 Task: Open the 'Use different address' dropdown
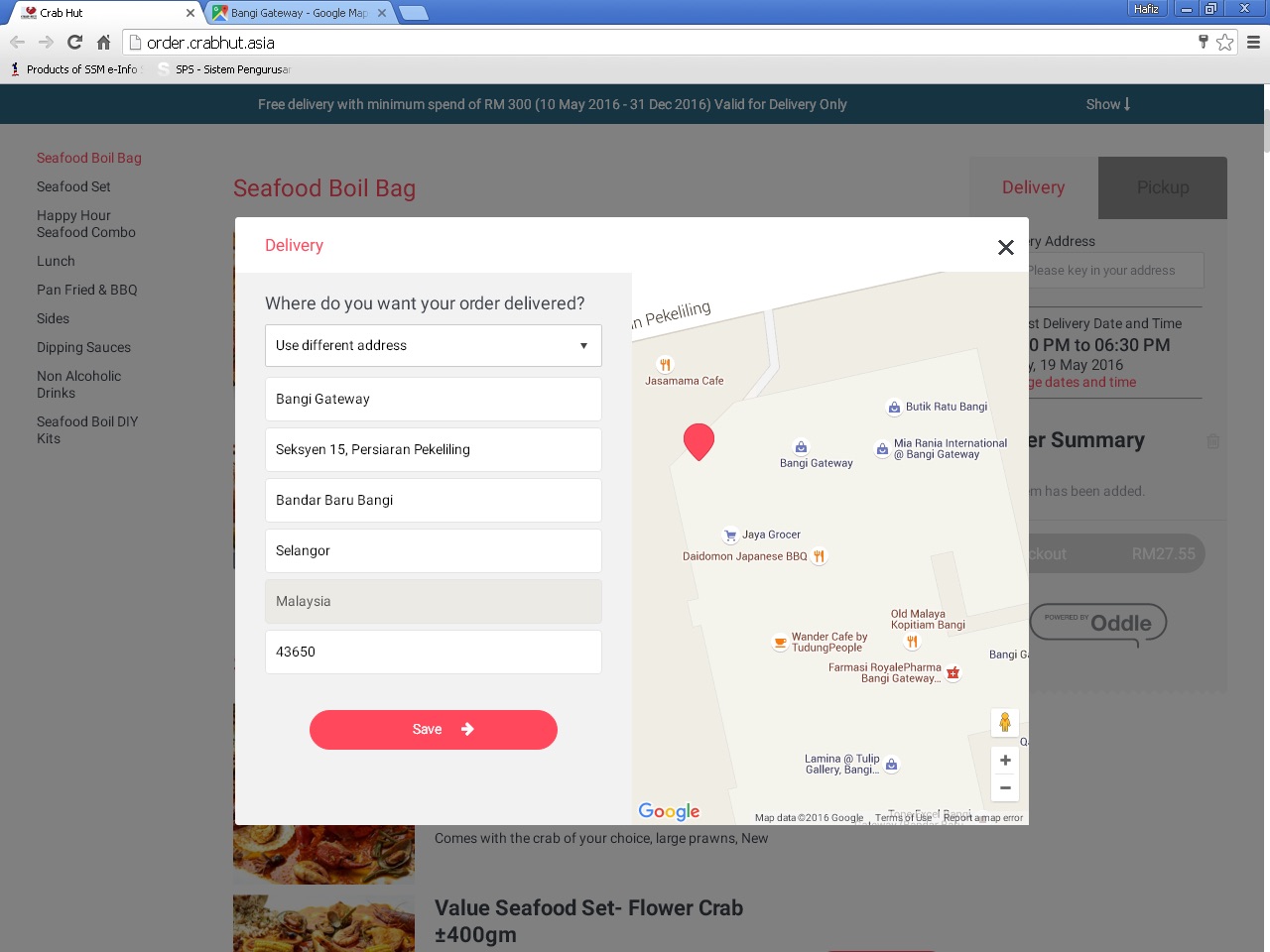(433, 345)
